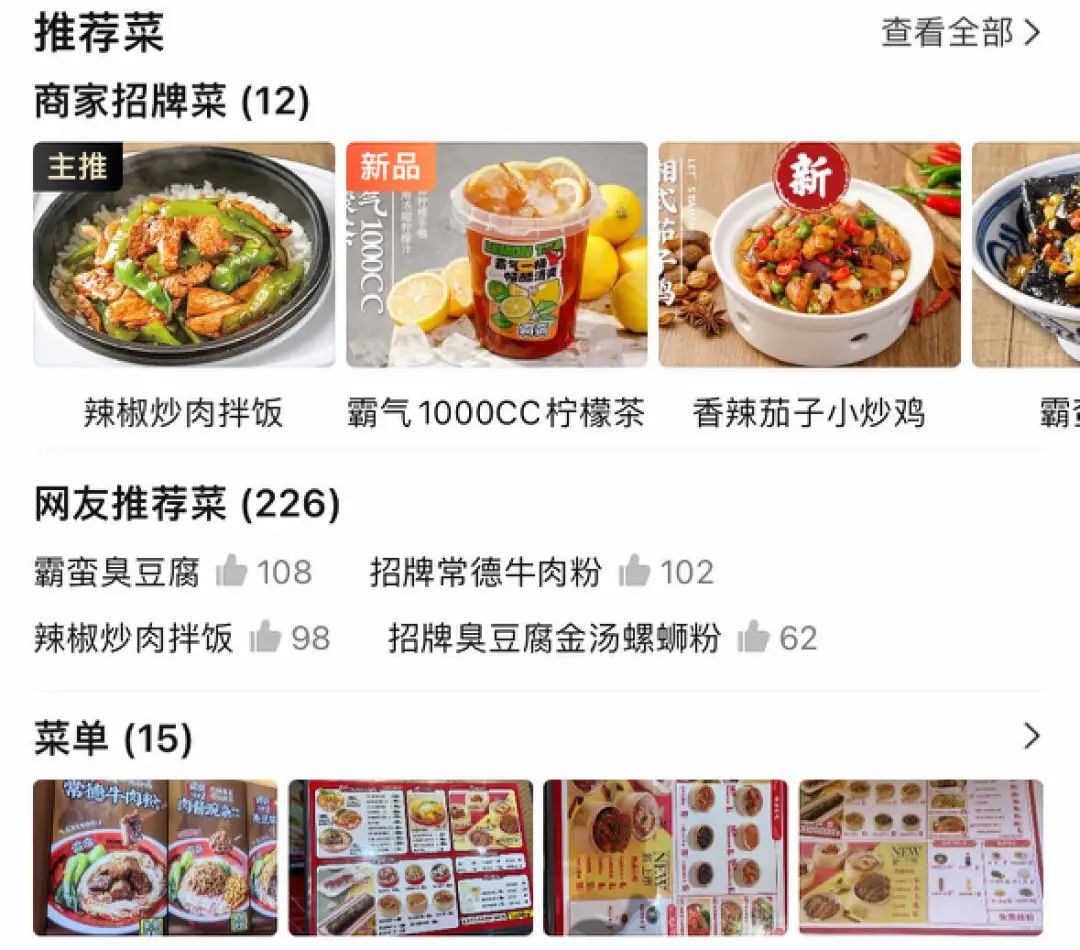1080x950 pixels.
Task: Open 招牌臭豆腐金汤螺蛳粉 recommended dish
Action: pos(554,637)
